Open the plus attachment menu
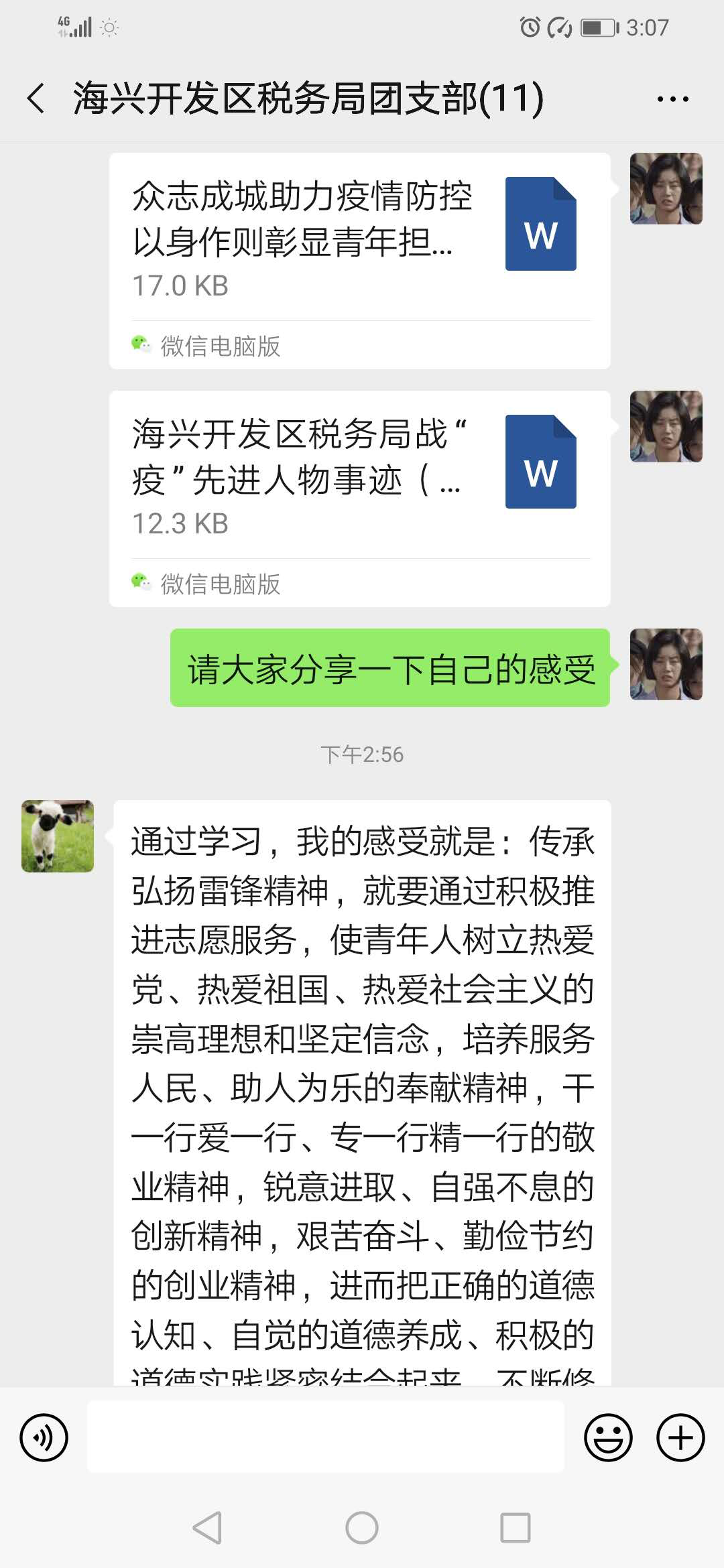Screen dimensions: 724x1568 click(x=680, y=1437)
